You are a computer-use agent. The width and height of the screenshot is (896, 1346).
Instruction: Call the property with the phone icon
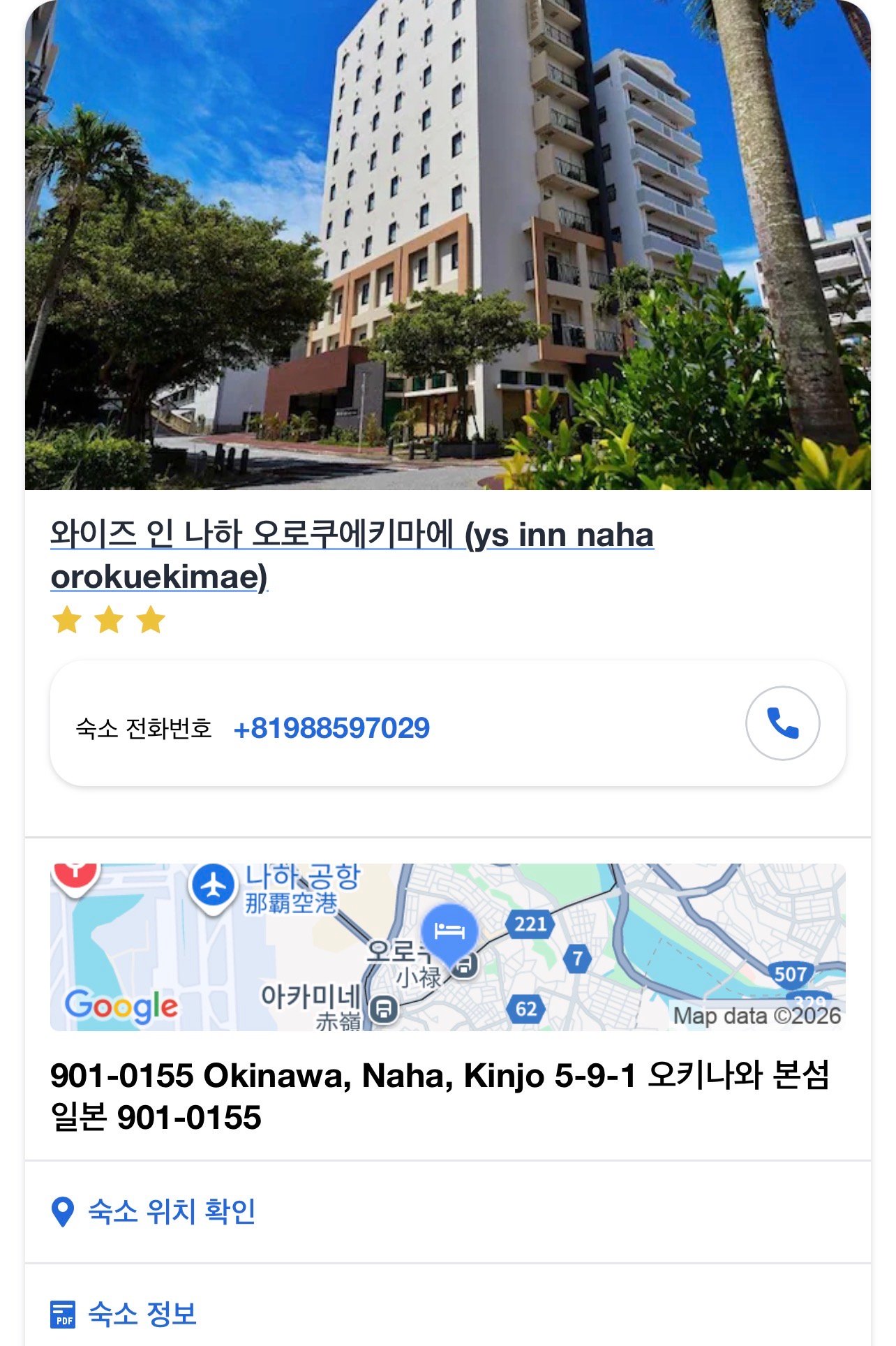pyautogui.click(x=782, y=723)
